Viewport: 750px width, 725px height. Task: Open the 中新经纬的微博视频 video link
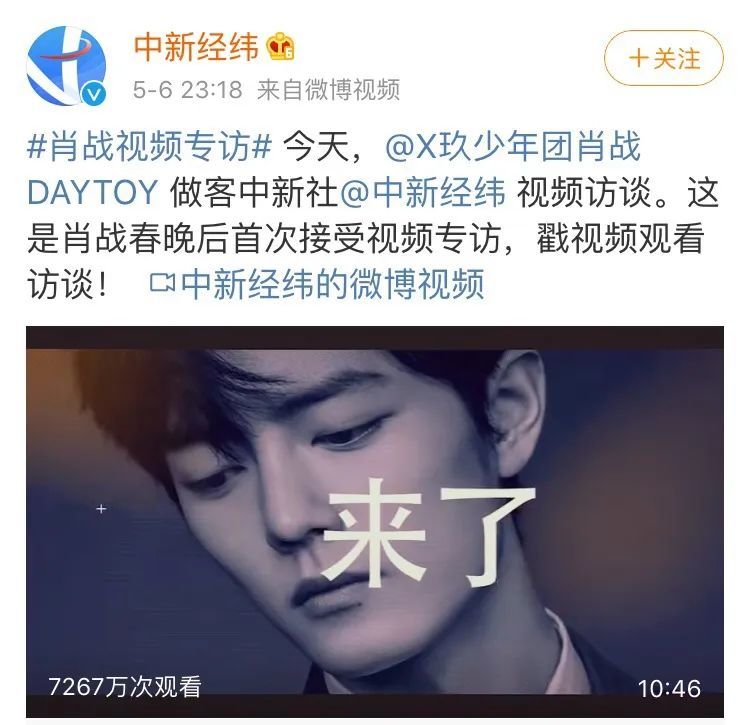pos(318,283)
